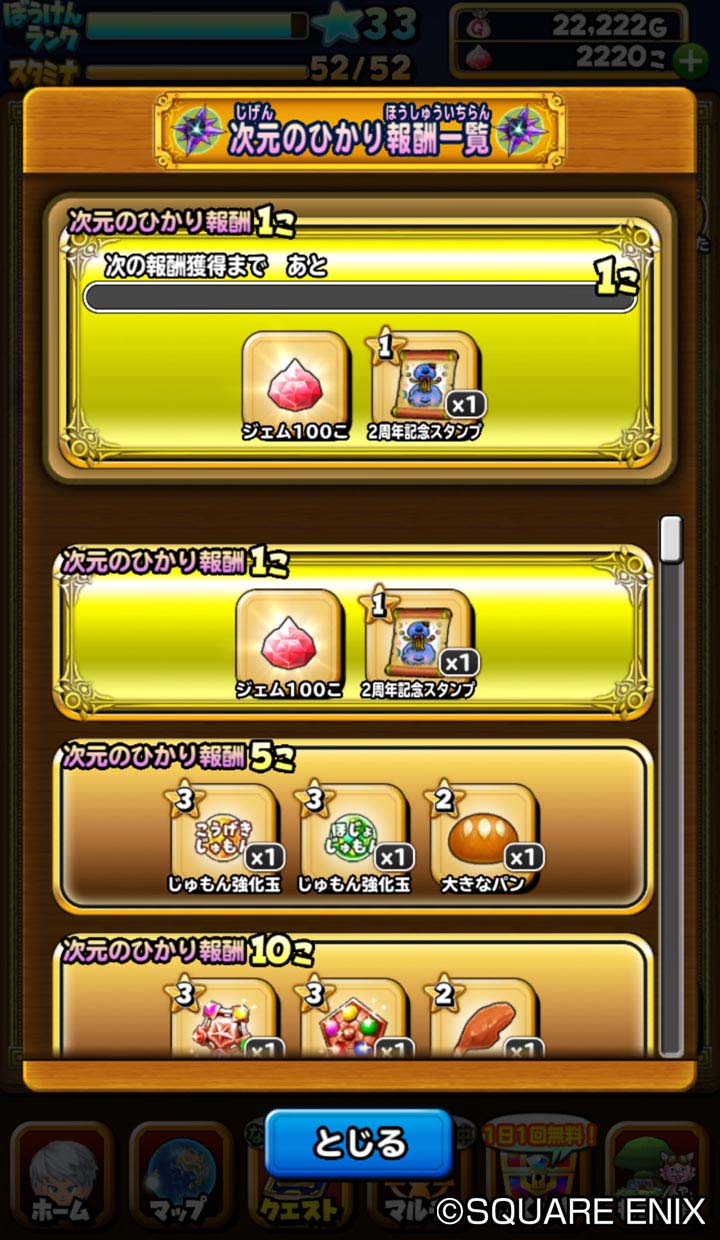
Task: Open the こうげき じゅもん強化玉 reward icon
Action: [224, 834]
